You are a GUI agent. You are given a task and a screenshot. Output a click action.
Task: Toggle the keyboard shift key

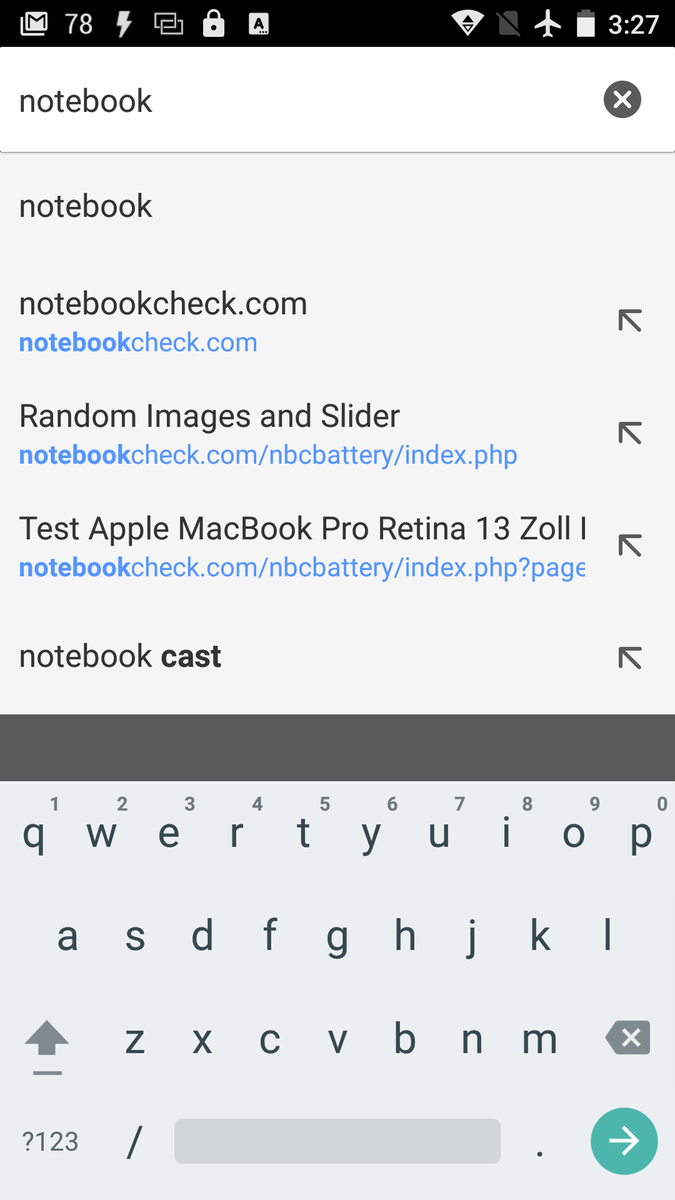tap(47, 1045)
